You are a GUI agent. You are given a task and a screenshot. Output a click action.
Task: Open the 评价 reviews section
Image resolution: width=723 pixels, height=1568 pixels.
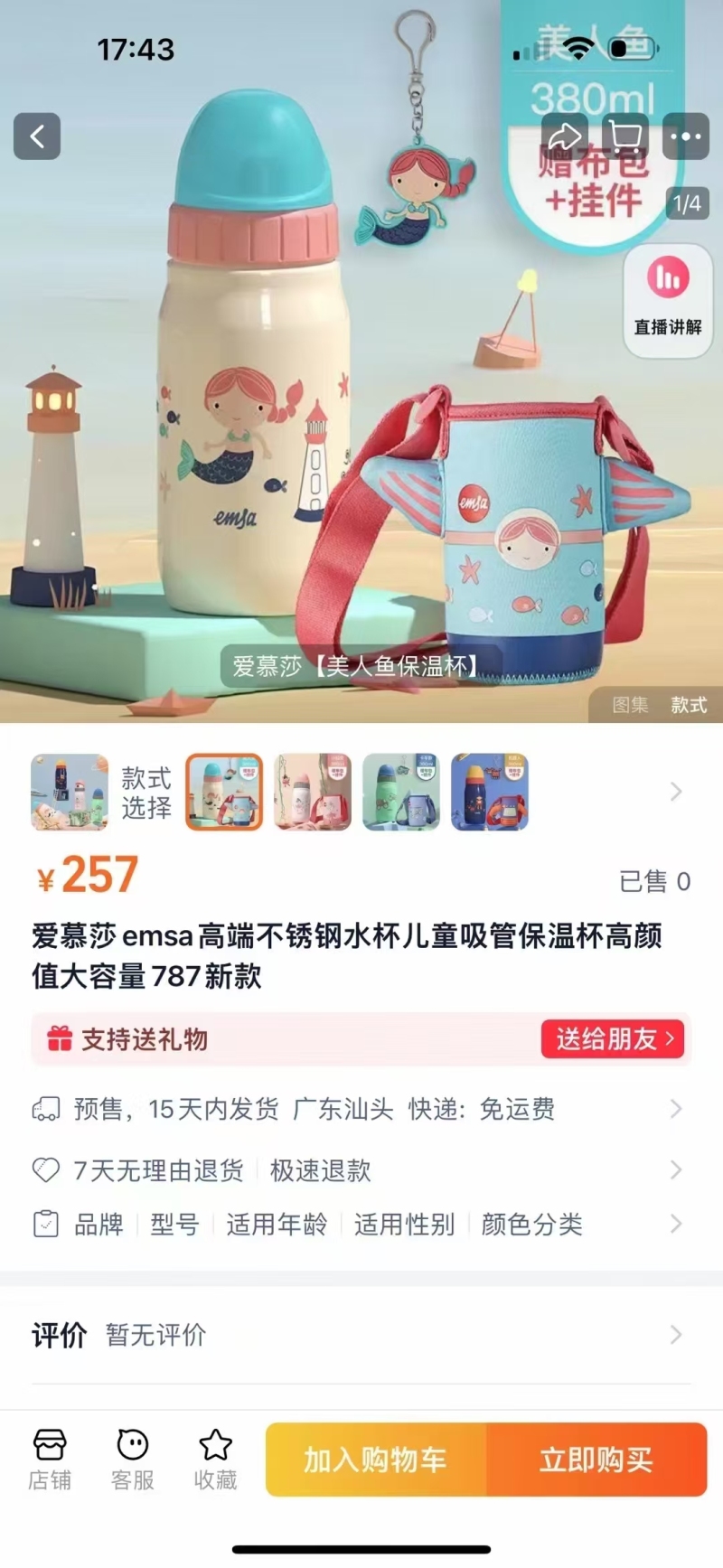361,1335
